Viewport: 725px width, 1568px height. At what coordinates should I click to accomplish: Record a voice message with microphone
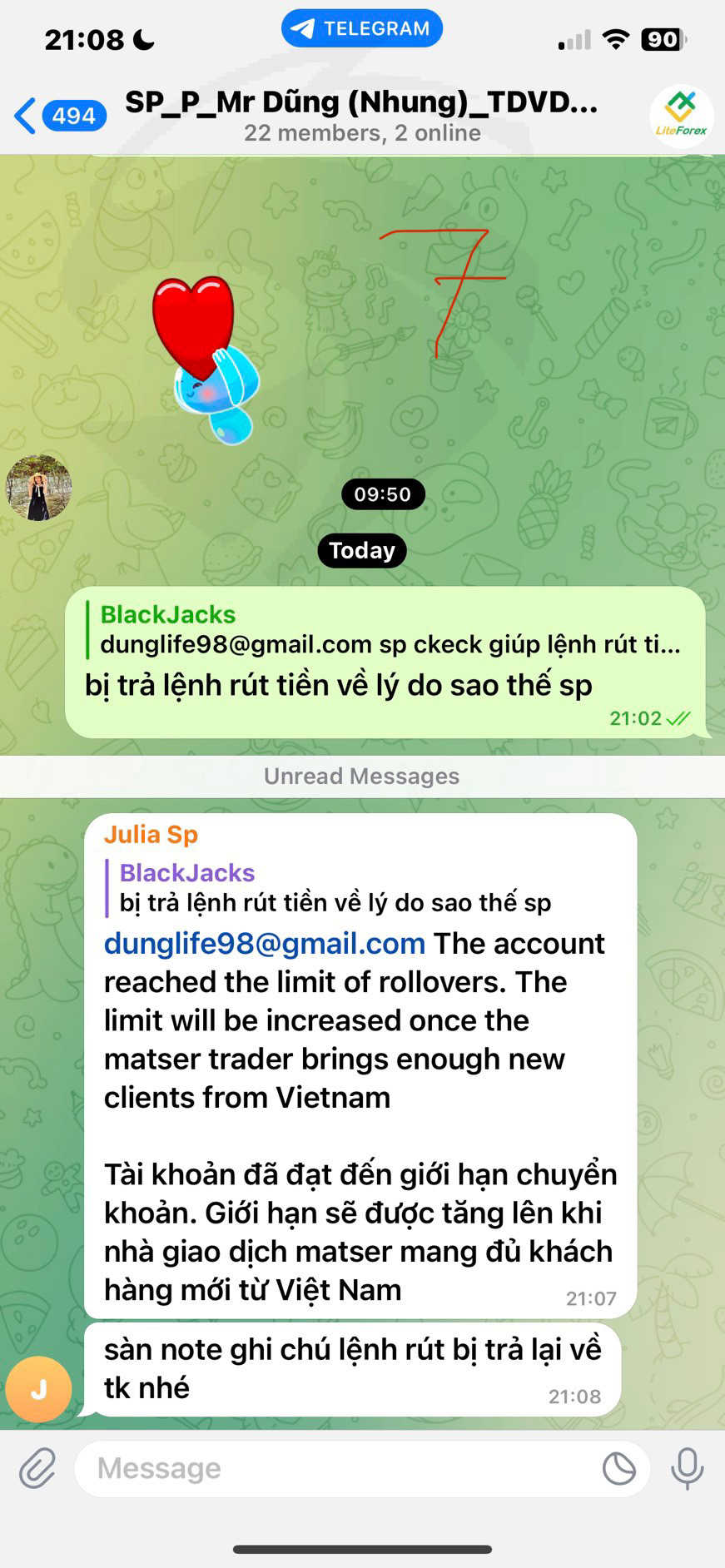pos(688,1468)
